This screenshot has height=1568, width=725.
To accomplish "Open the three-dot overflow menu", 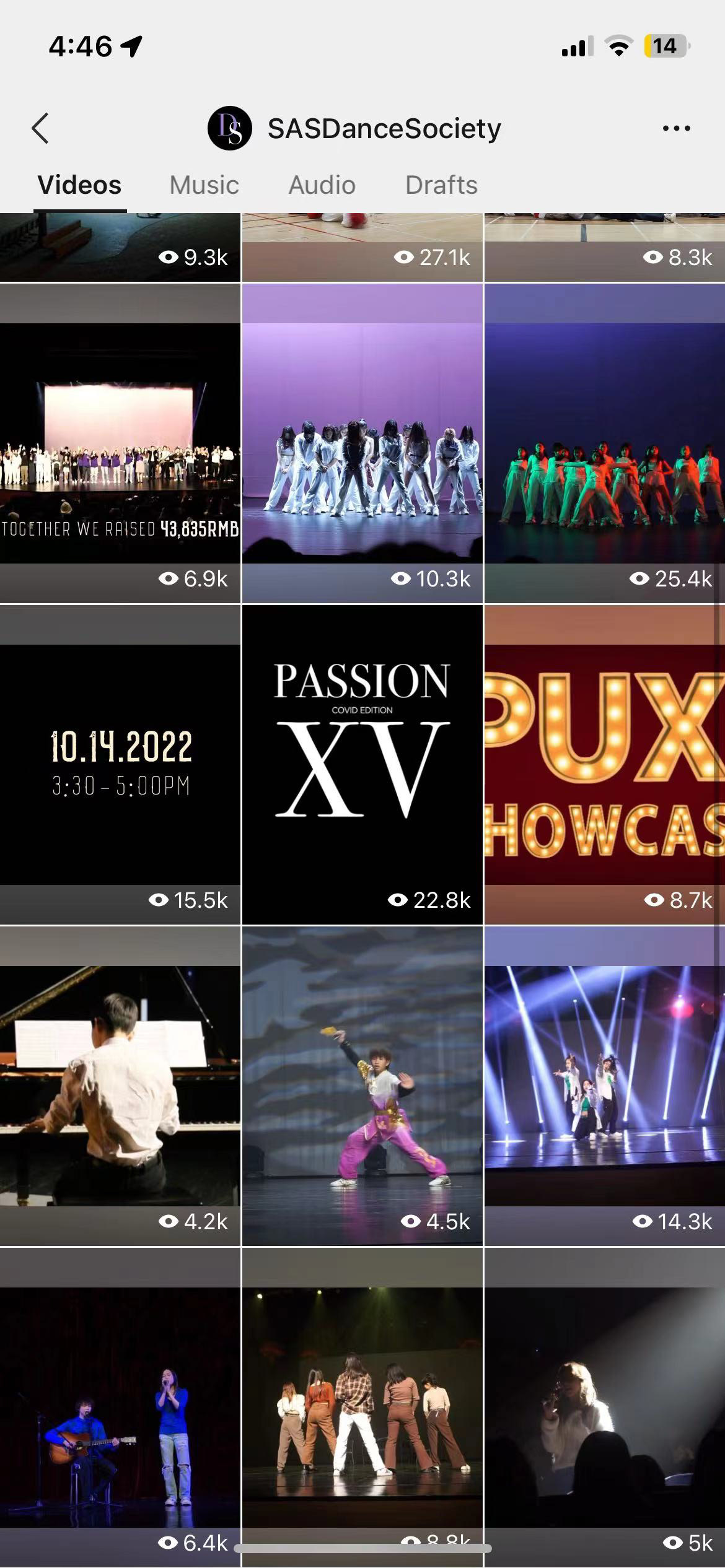I will pyautogui.click(x=676, y=129).
